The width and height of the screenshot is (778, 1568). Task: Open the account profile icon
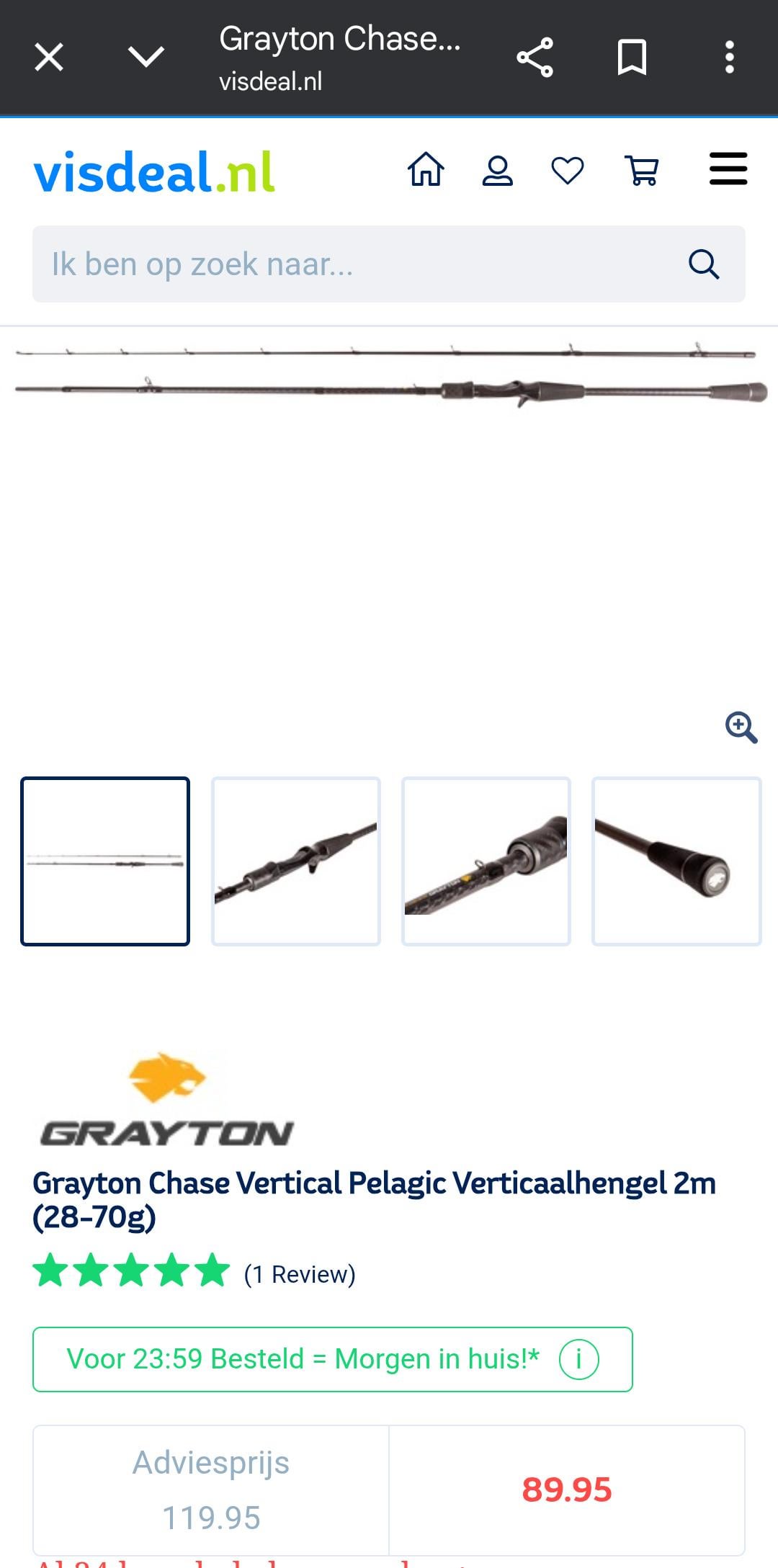click(x=497, y=171)
